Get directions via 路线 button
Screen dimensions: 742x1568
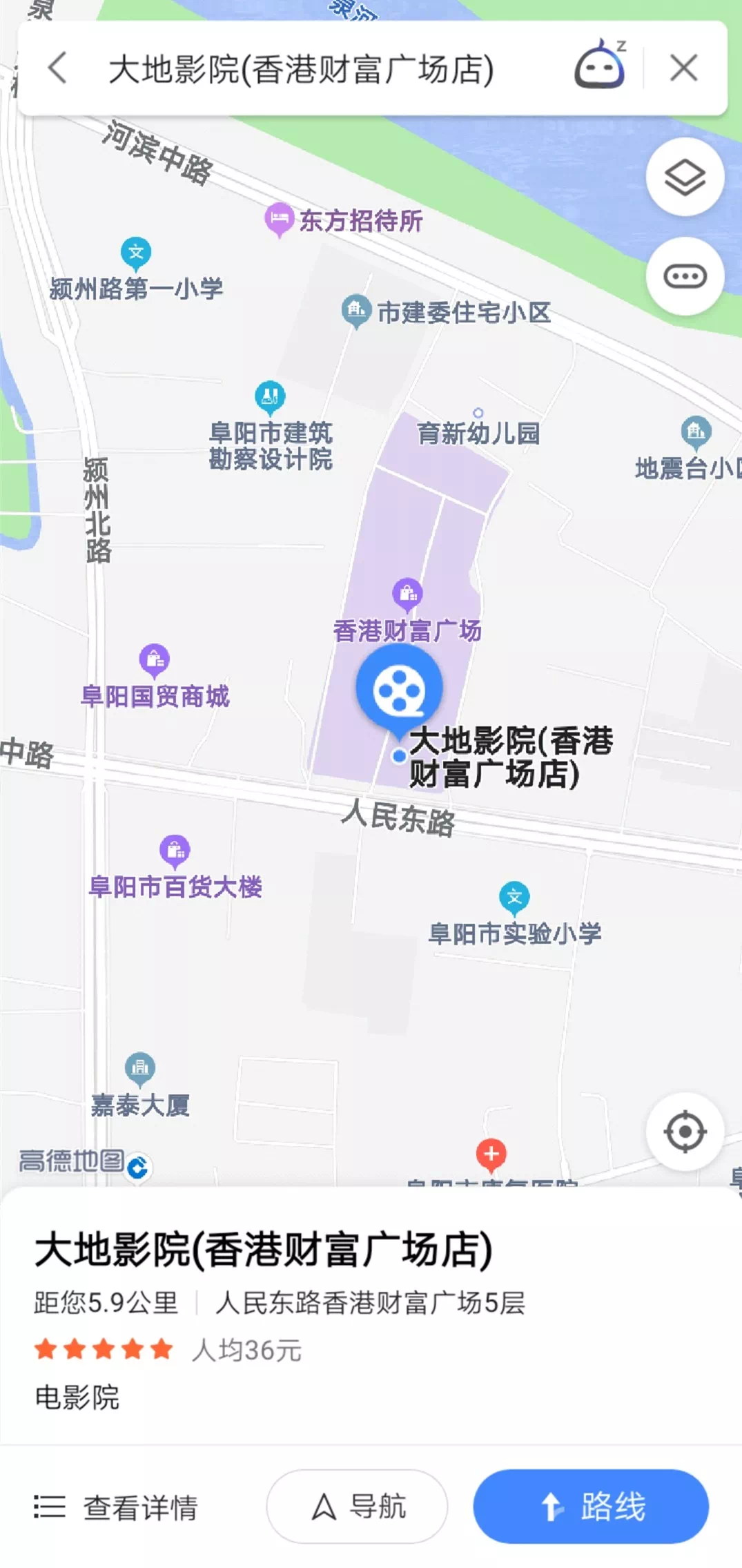click(591, 1506)
